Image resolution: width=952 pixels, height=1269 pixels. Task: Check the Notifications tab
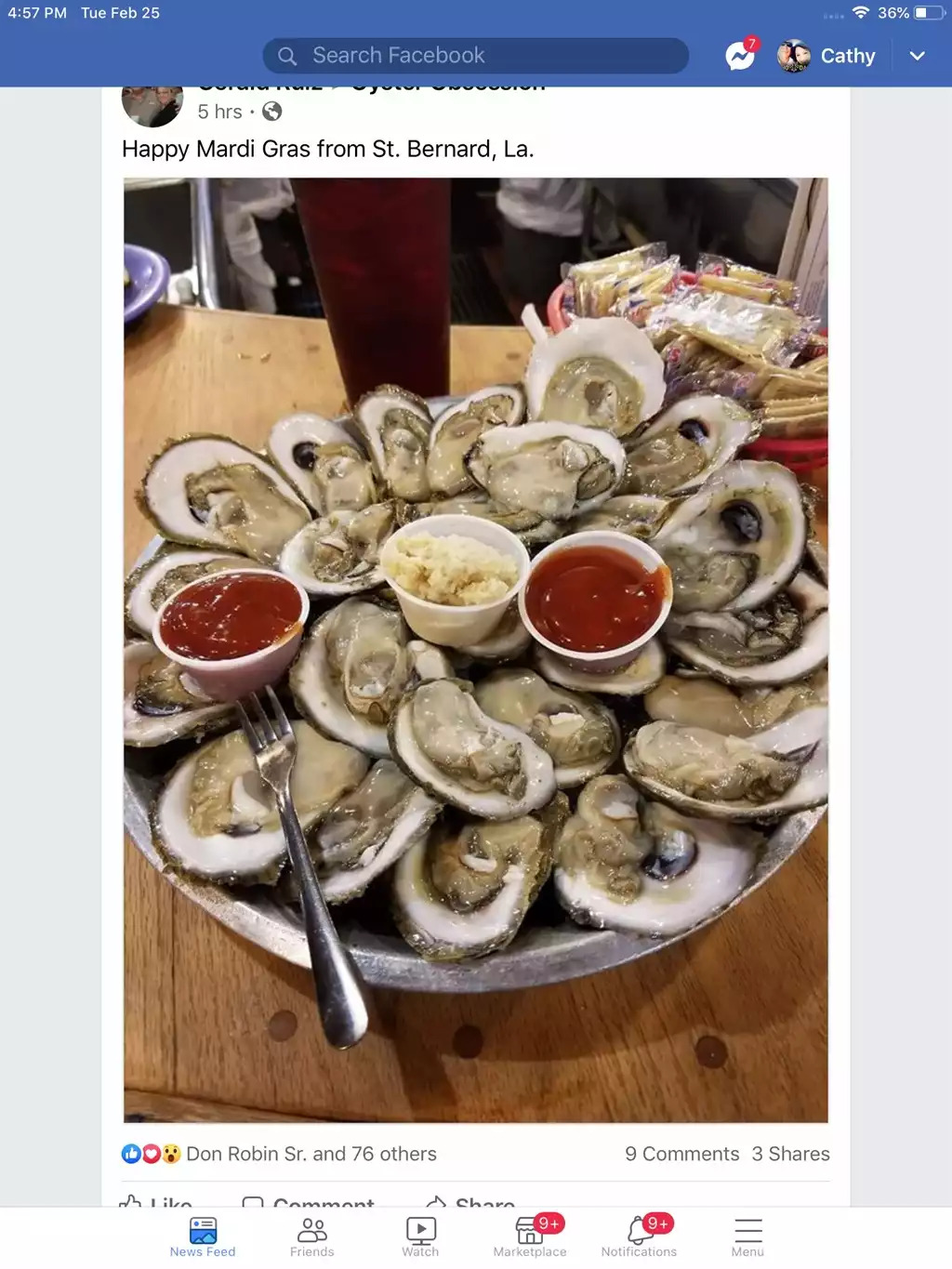tap(639, 1237)
